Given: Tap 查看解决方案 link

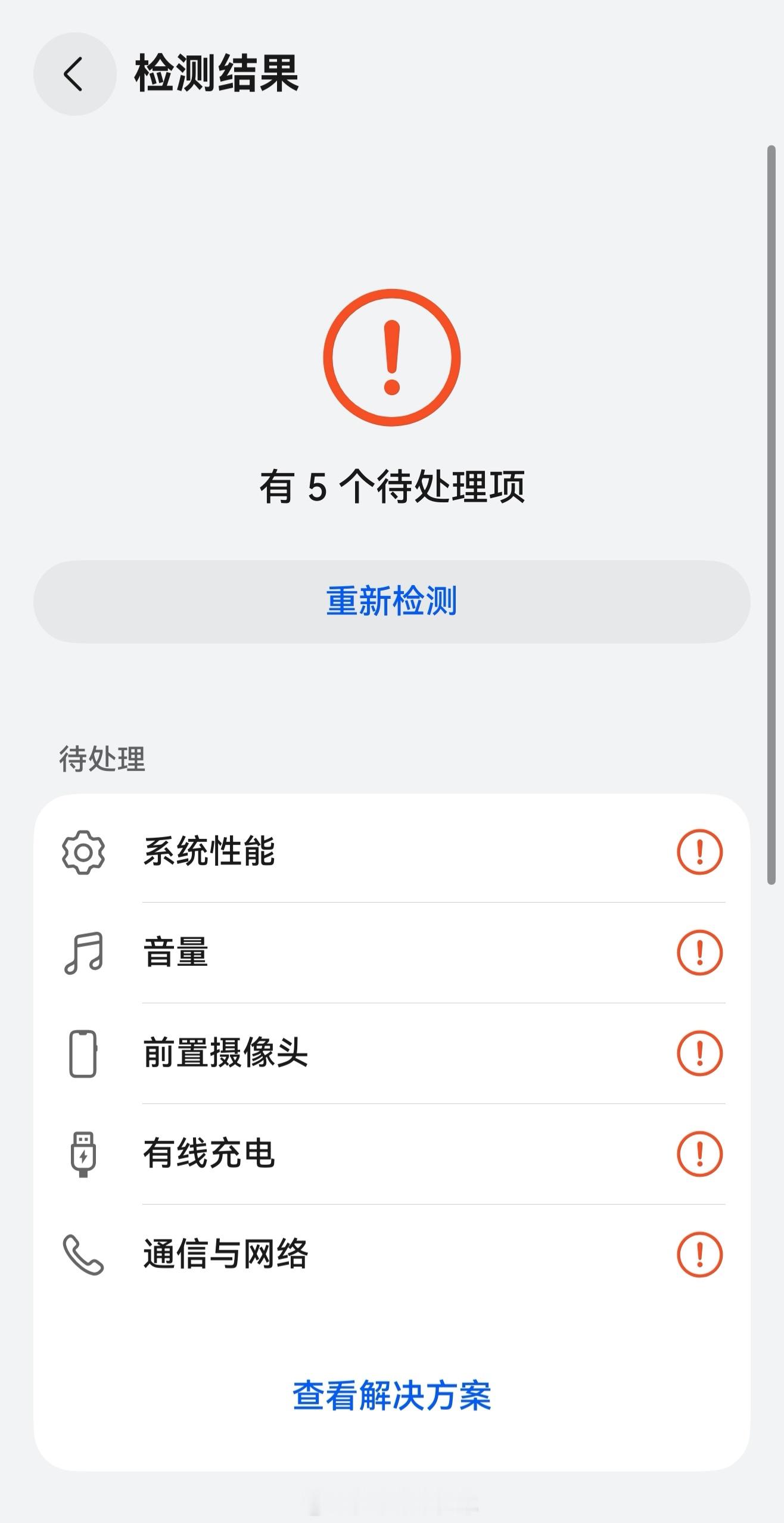Looking at the screenshot, I should 391,1396.
